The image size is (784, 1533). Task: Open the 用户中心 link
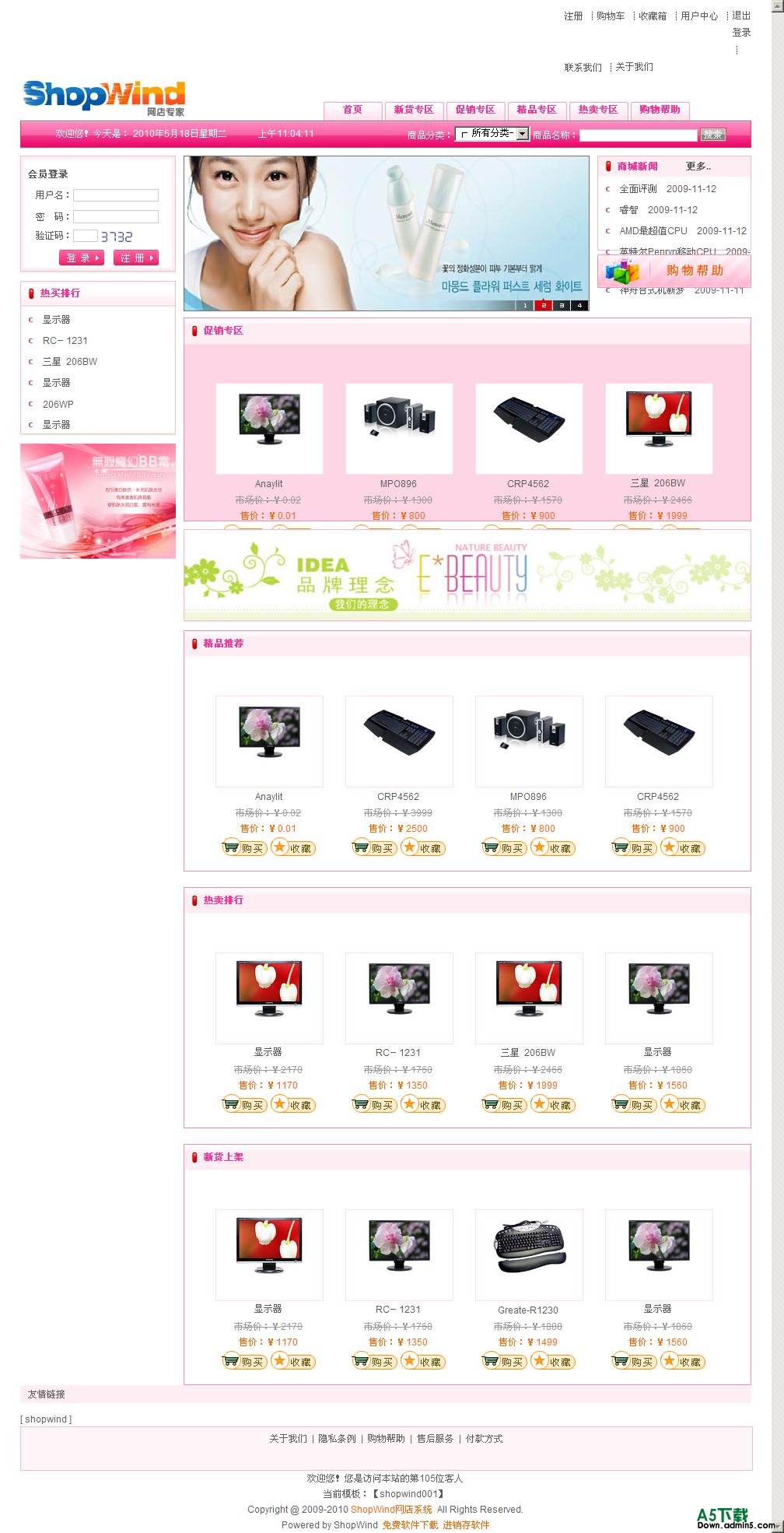tap(698, 16)
